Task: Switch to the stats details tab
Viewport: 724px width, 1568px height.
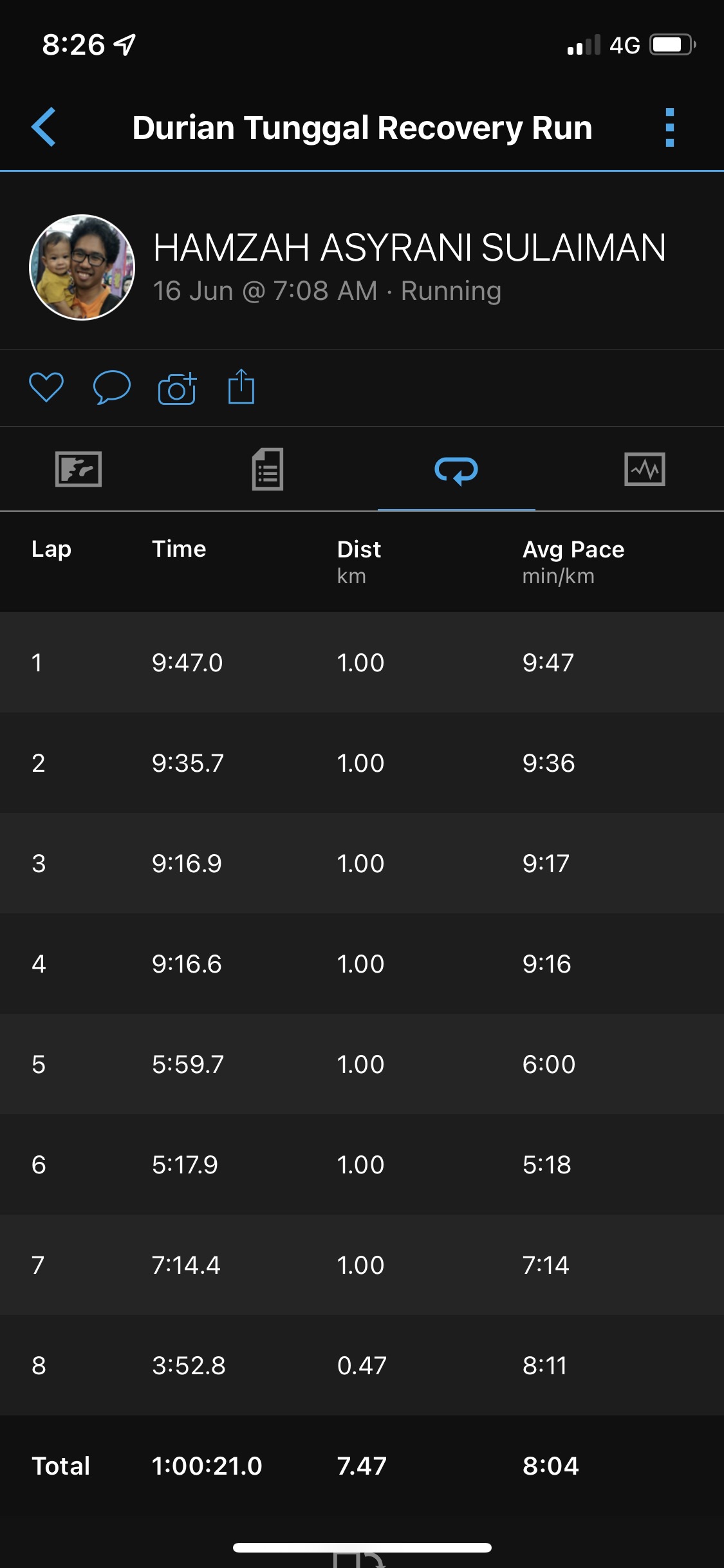Action: [267, 469]
